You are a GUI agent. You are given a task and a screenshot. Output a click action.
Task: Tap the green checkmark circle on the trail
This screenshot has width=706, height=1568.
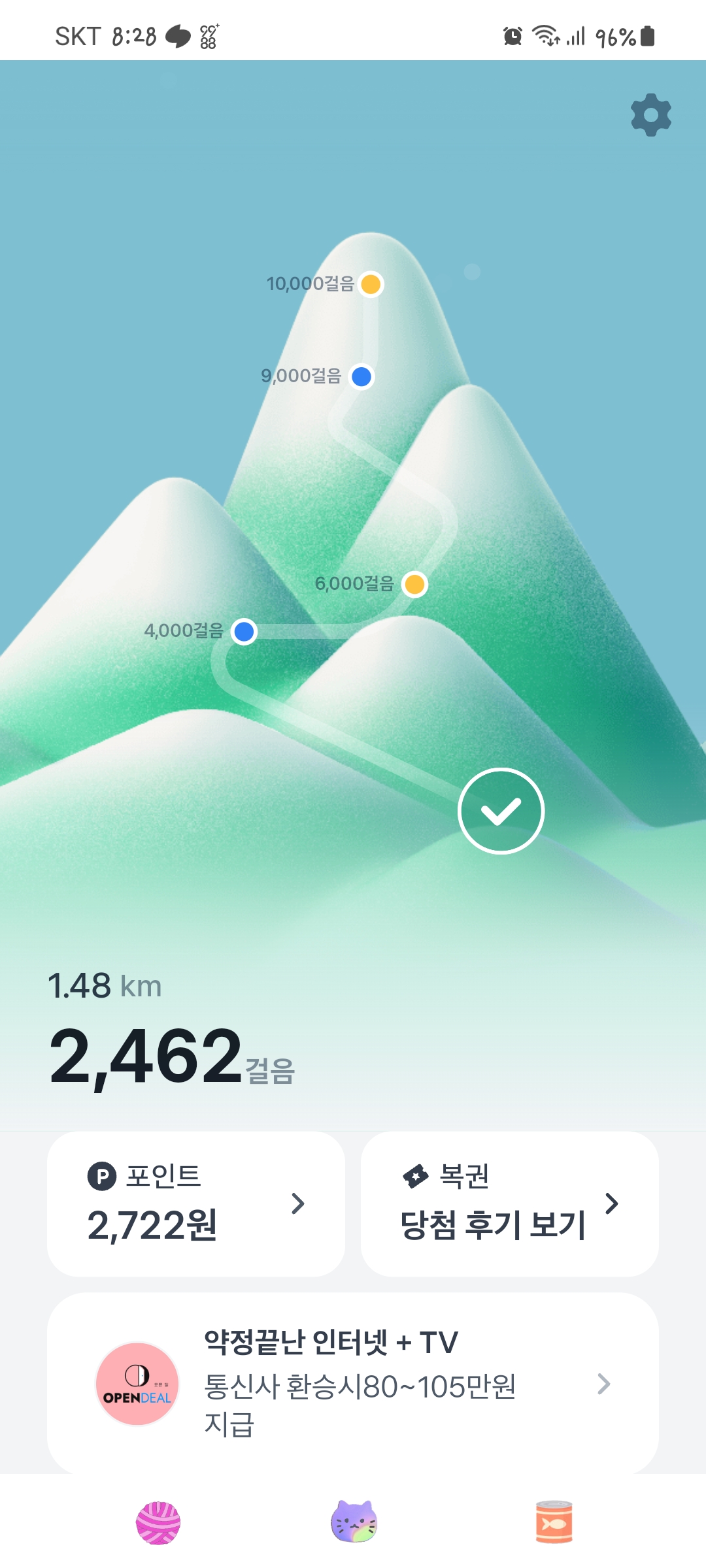coord(501,811)
